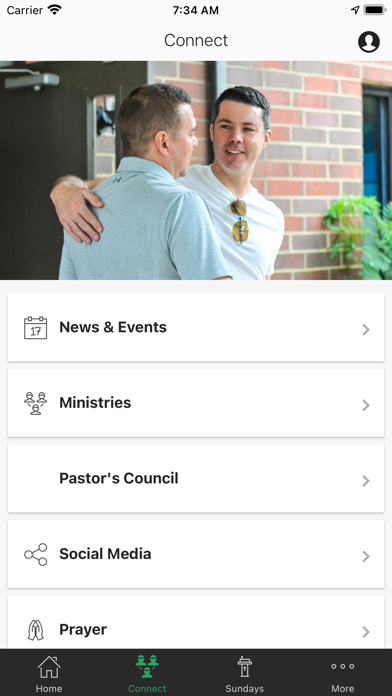Switch to the Home tab

coord(49,673)
